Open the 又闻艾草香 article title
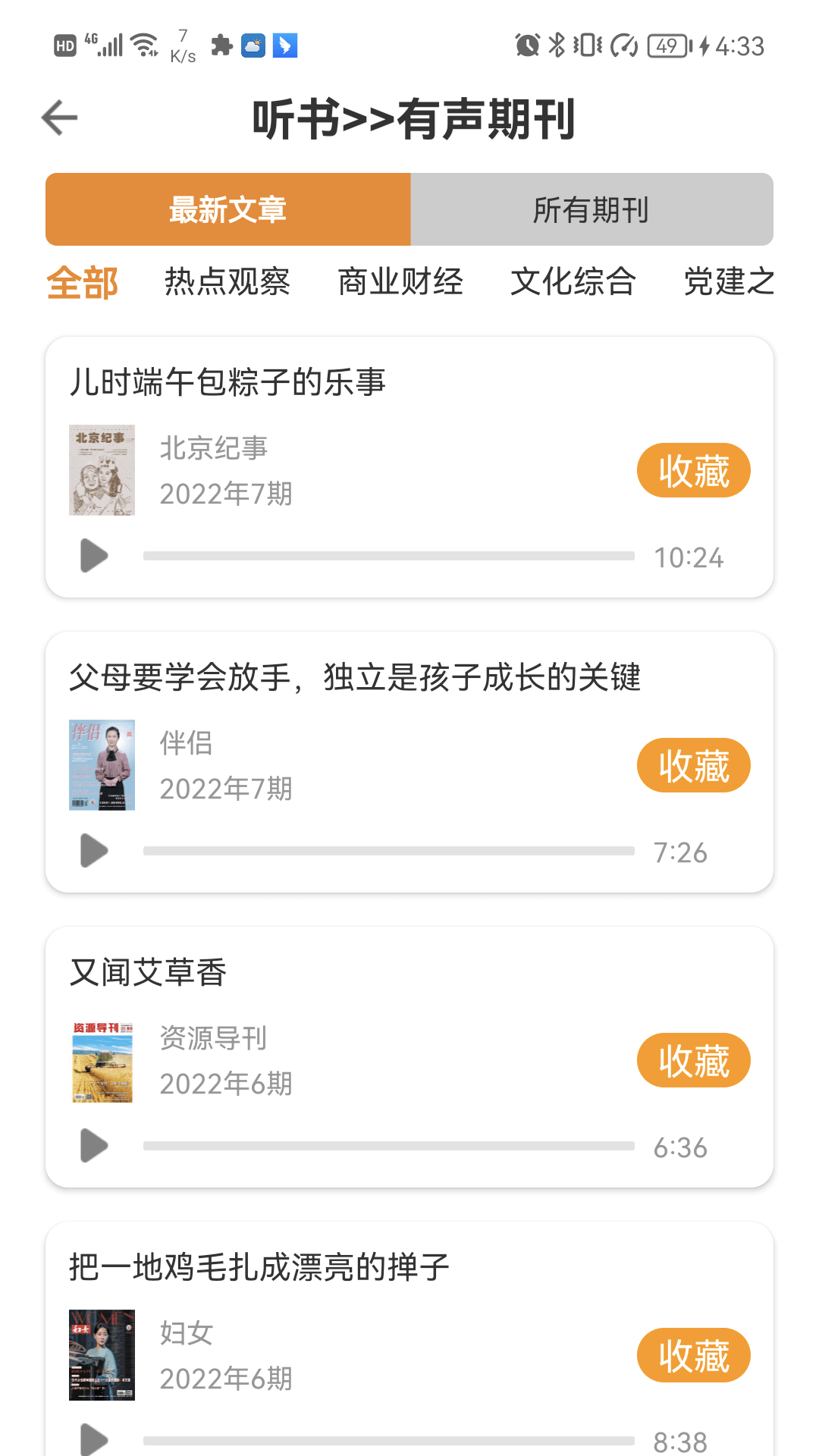This screenshot has width=819, height=1456. [x=149, y=973]
